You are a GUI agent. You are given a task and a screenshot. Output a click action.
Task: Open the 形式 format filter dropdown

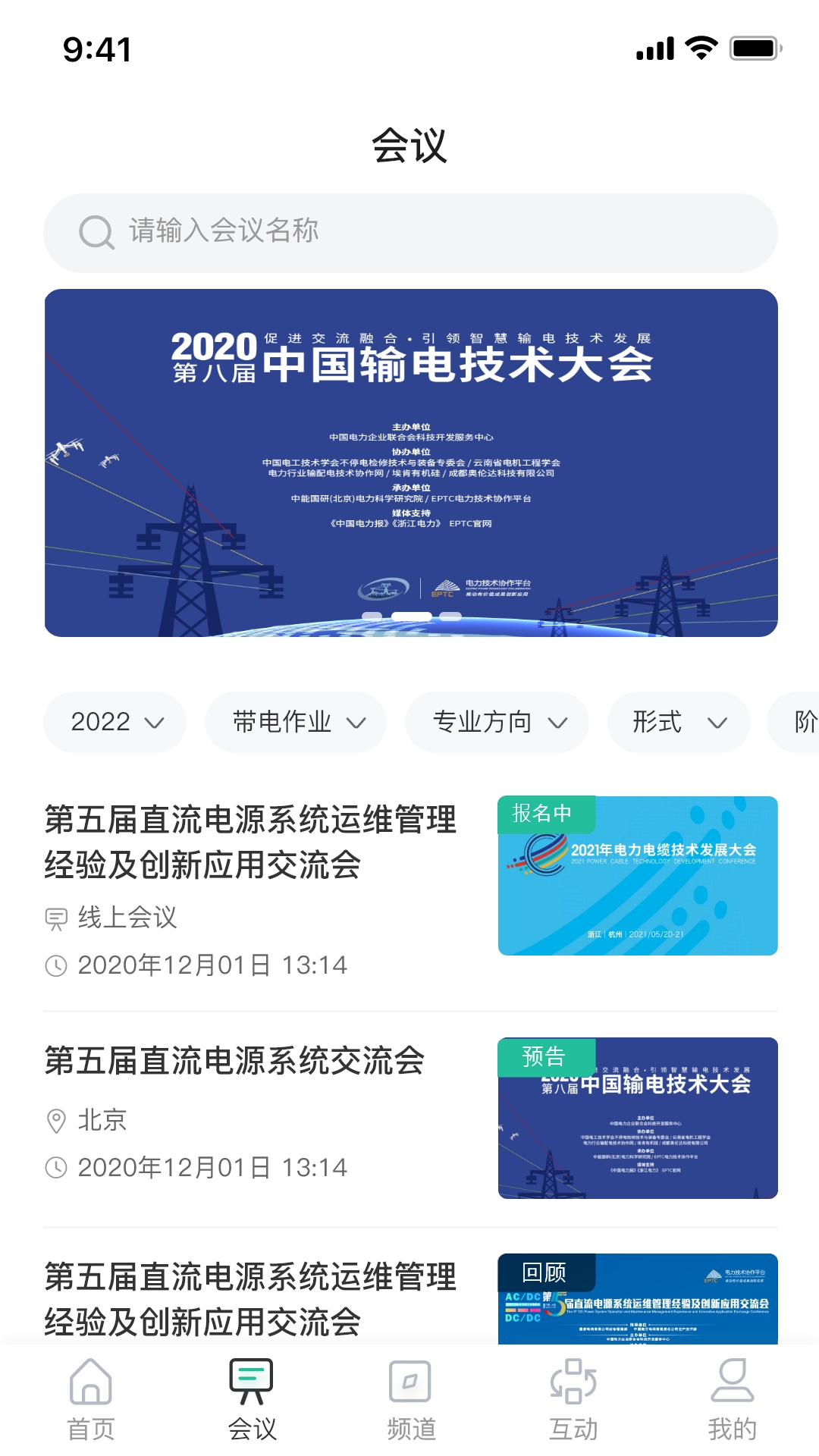678,722
